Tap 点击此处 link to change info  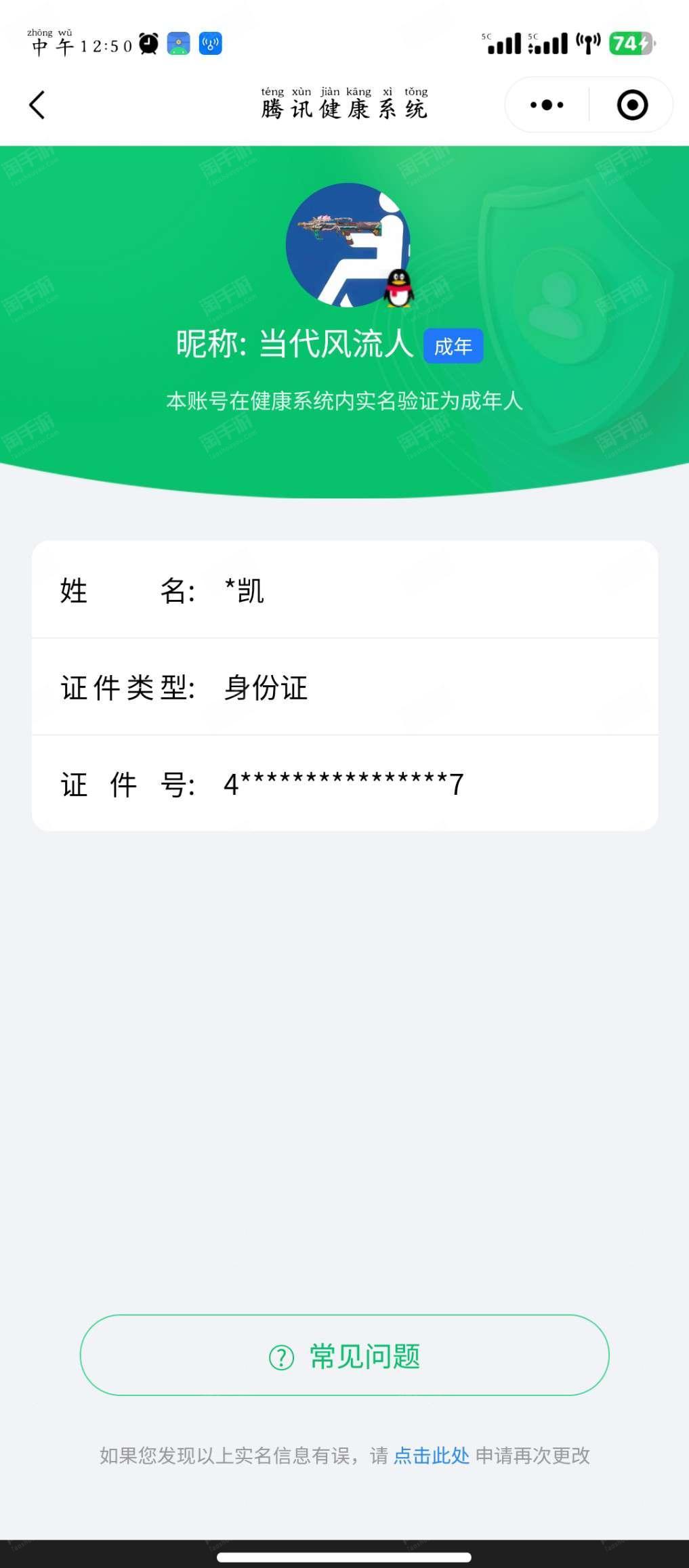(431, 1455)
